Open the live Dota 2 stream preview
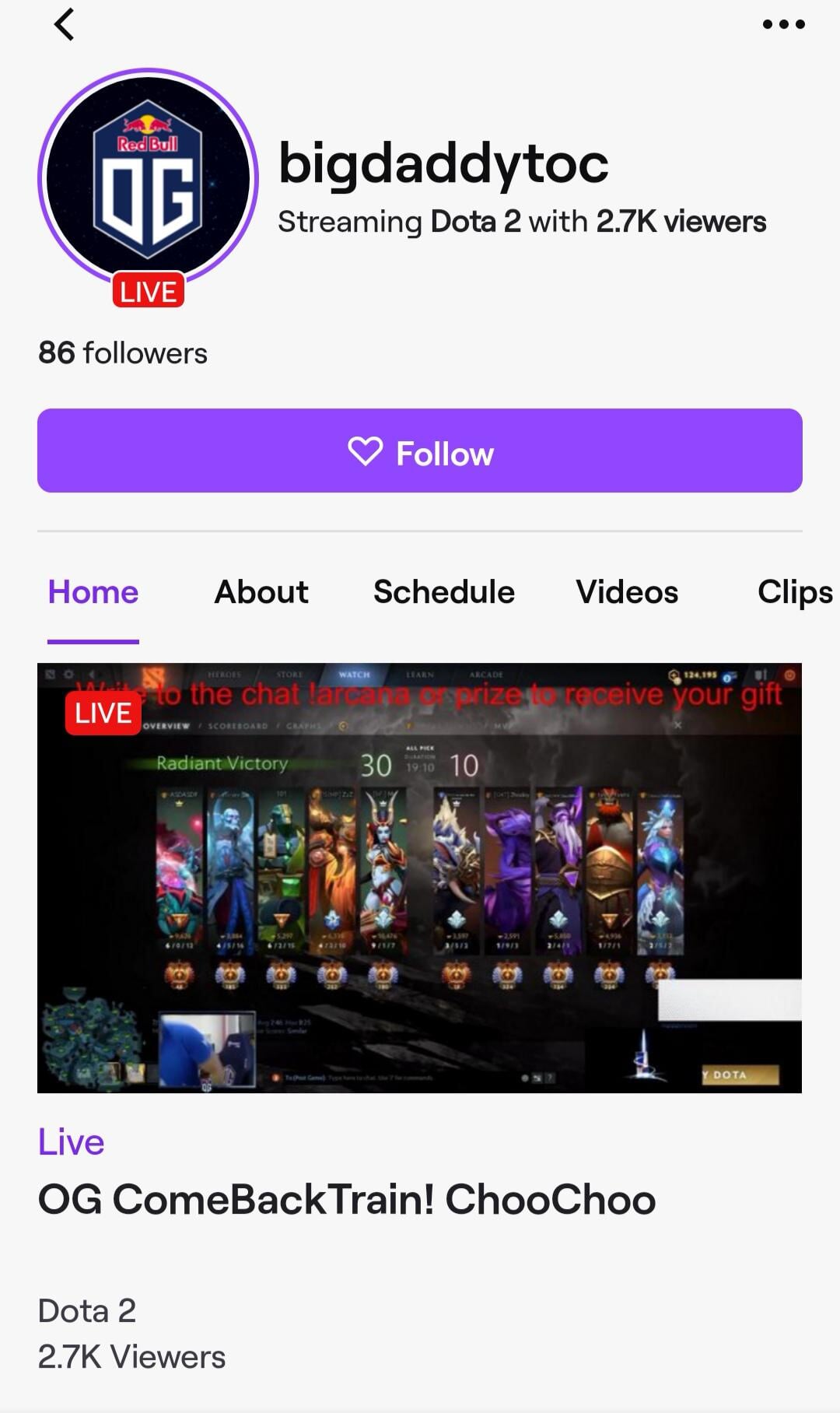840x1413 pixels. (420, 878)
